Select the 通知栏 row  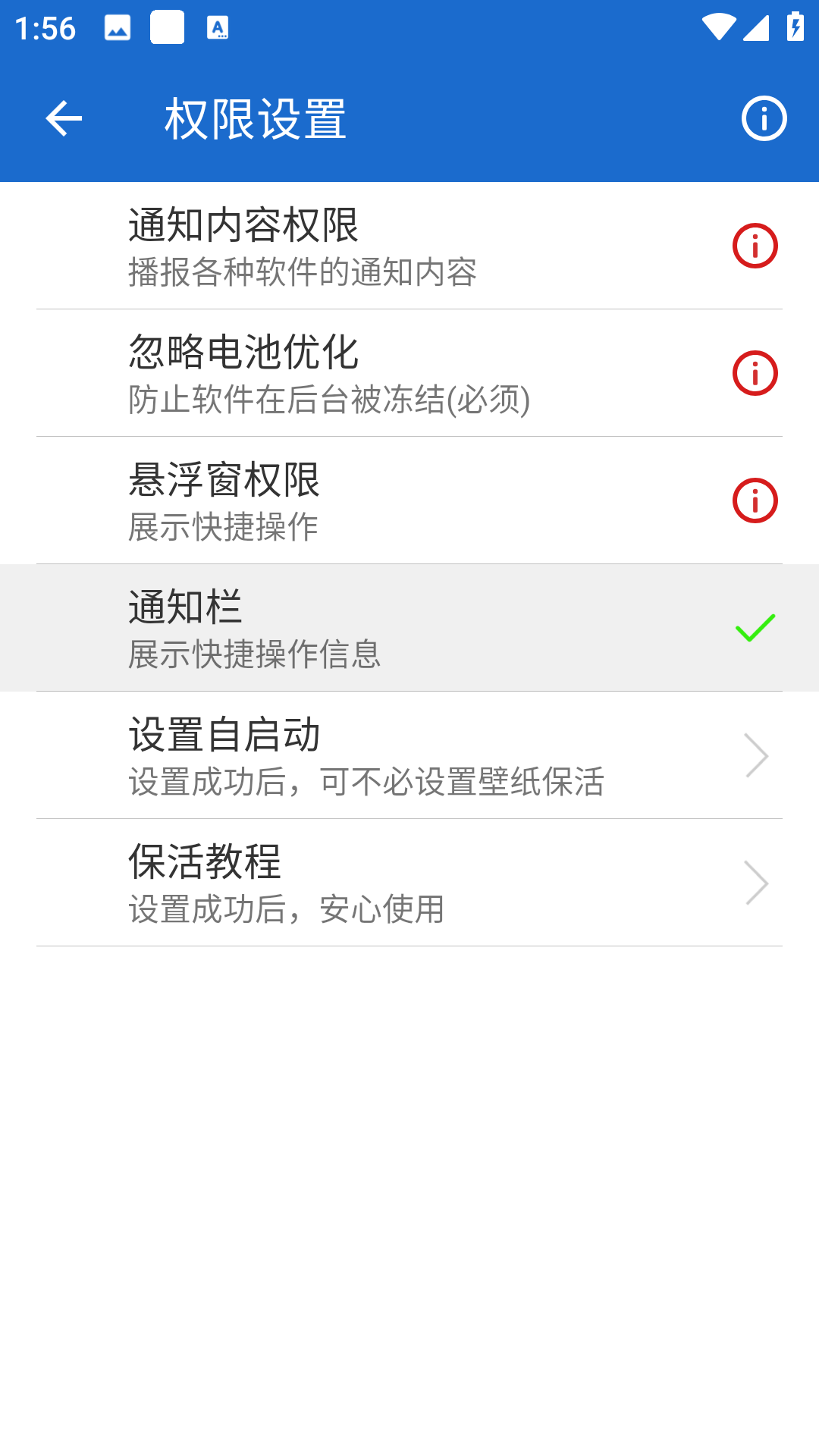409,628
